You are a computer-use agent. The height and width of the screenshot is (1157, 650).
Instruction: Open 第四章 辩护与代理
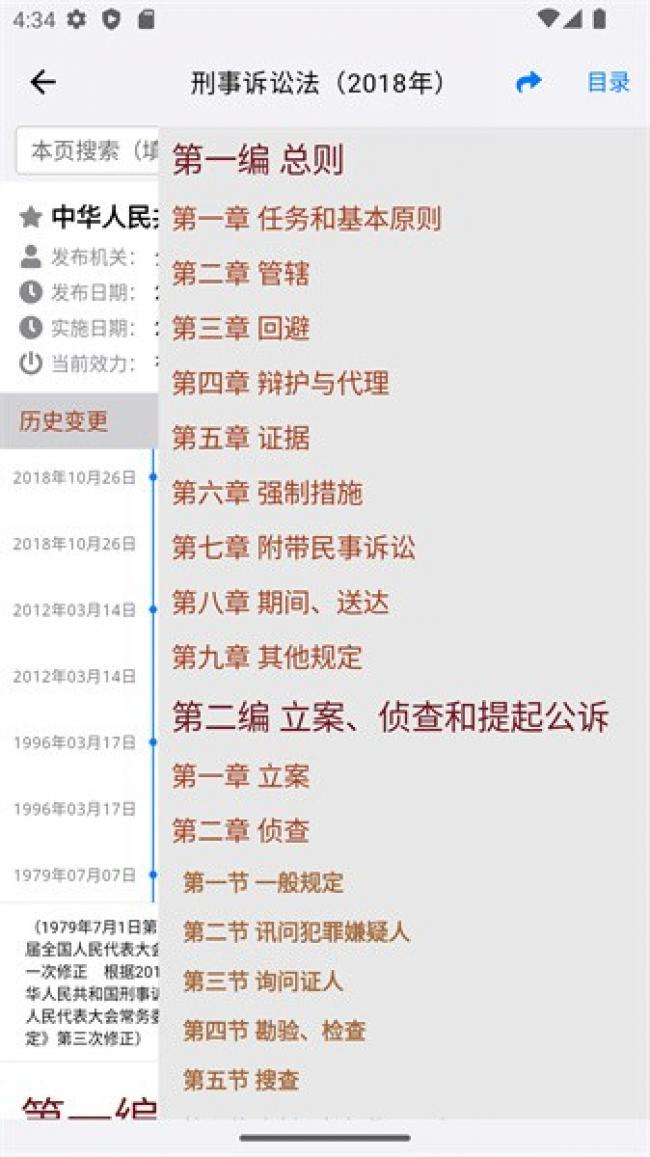[280, 382]
